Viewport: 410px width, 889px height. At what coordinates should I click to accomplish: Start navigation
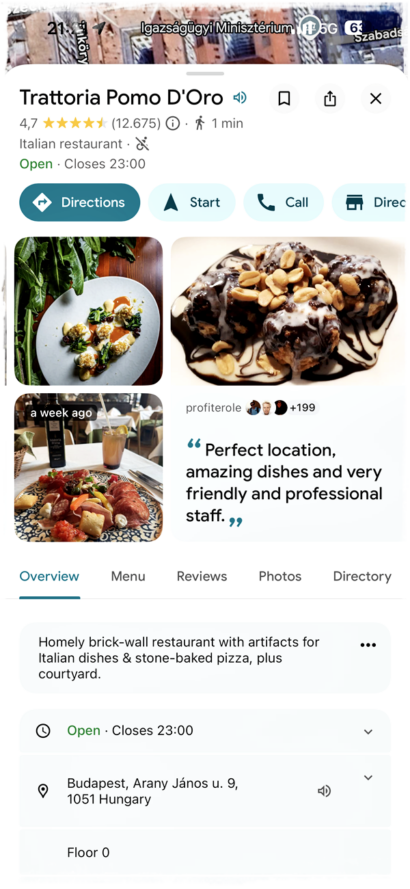pos(192,202)
